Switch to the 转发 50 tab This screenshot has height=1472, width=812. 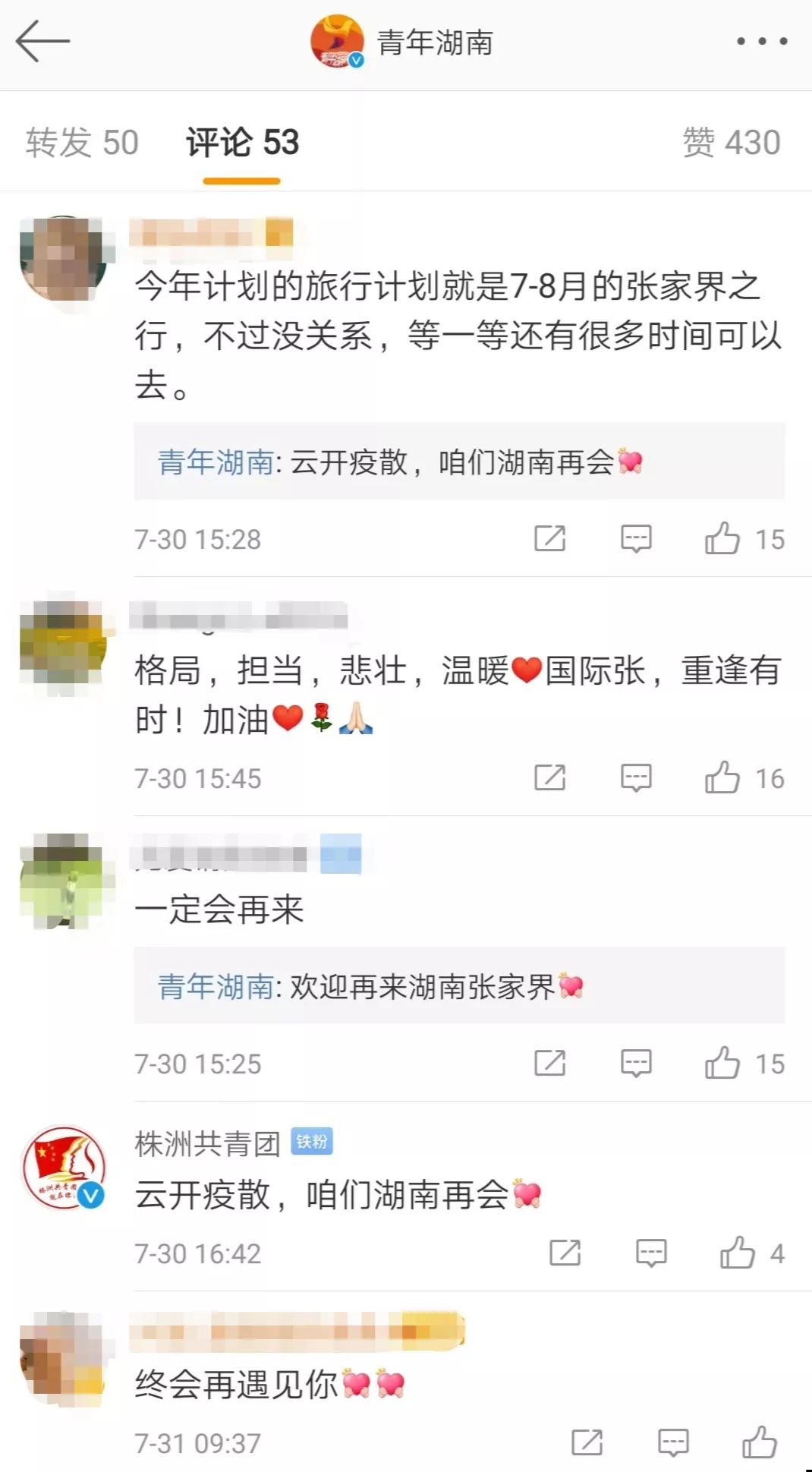pyautogui.click(x=82, y=143)
